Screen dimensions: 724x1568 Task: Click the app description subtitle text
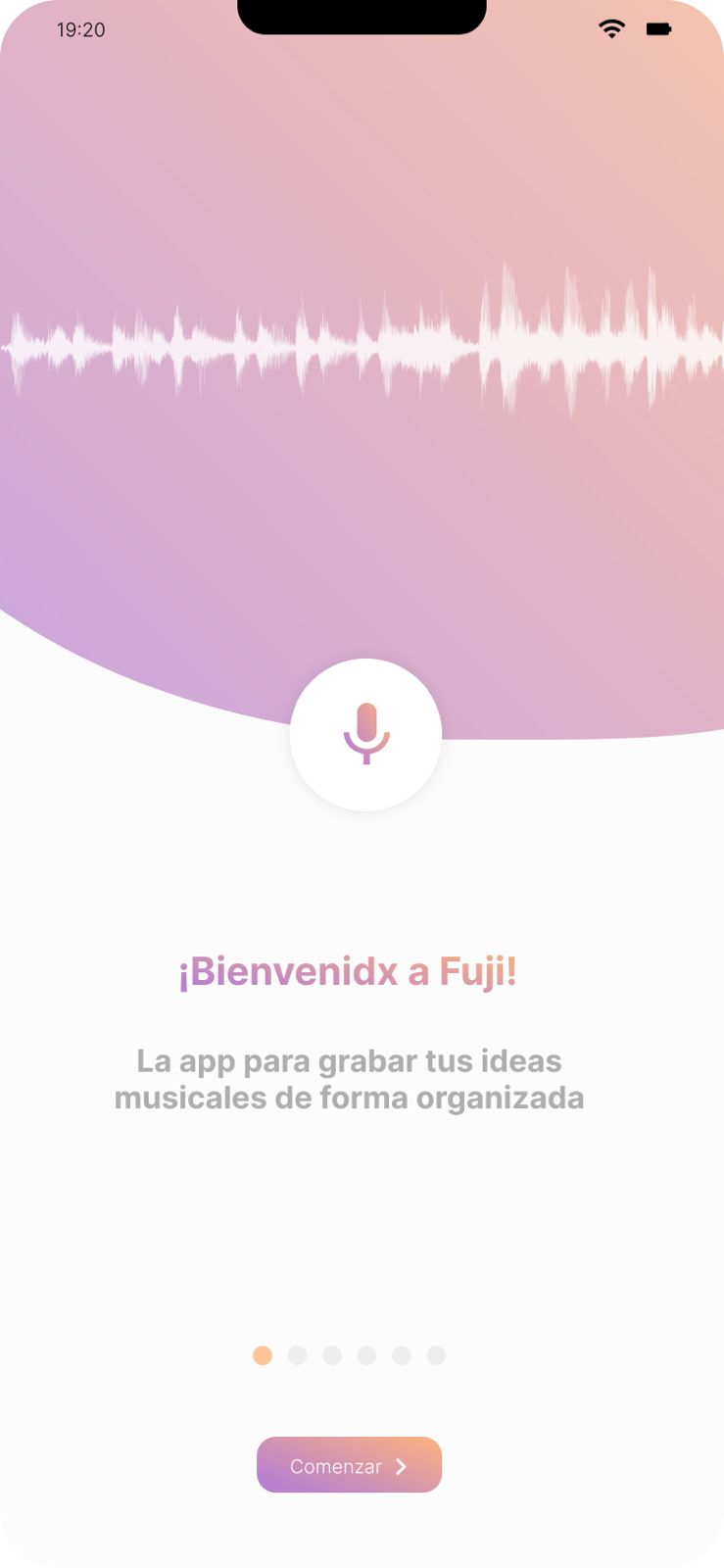350,1078
